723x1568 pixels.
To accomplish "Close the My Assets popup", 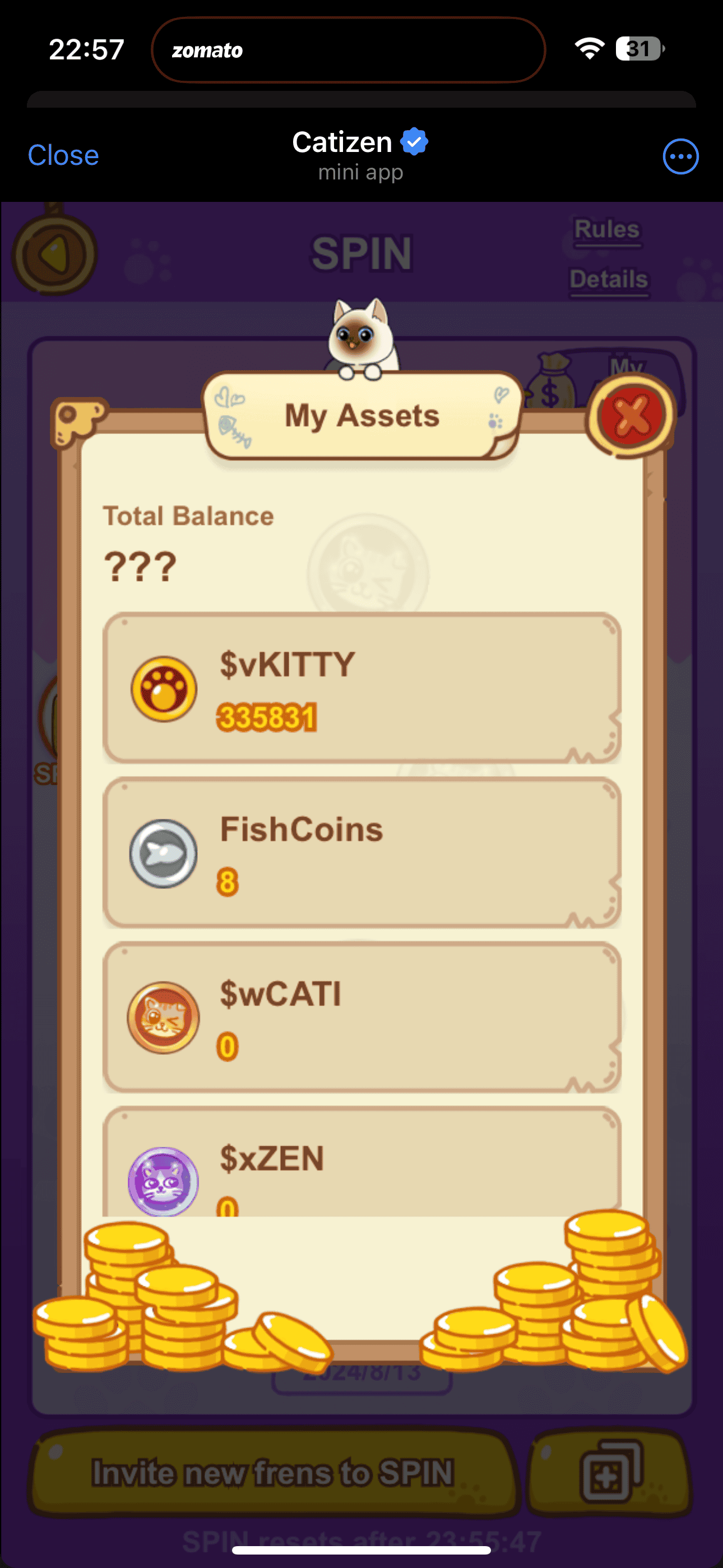I will (631, 416).
